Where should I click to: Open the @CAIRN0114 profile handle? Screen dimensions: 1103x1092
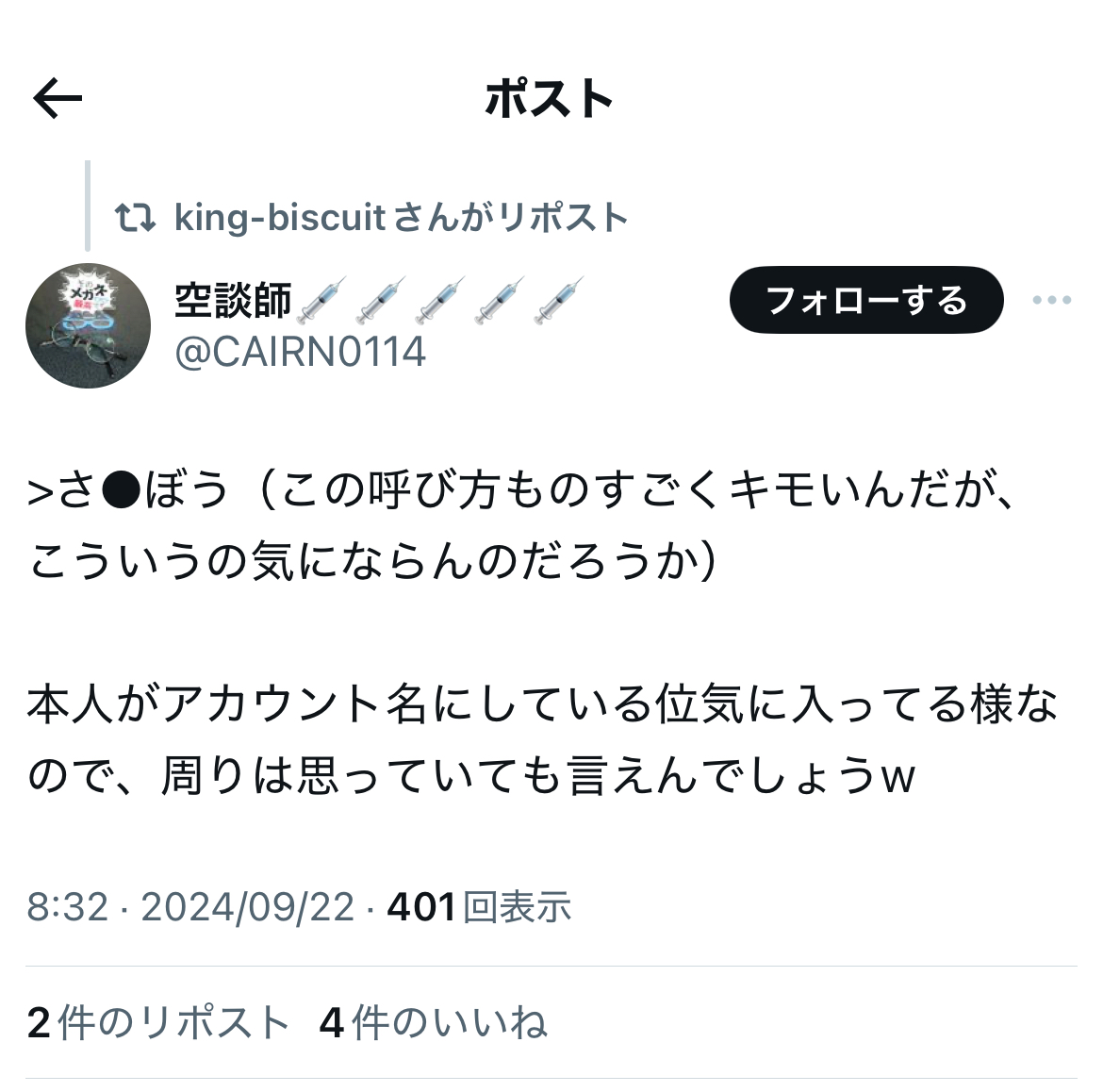click(300, 353)
